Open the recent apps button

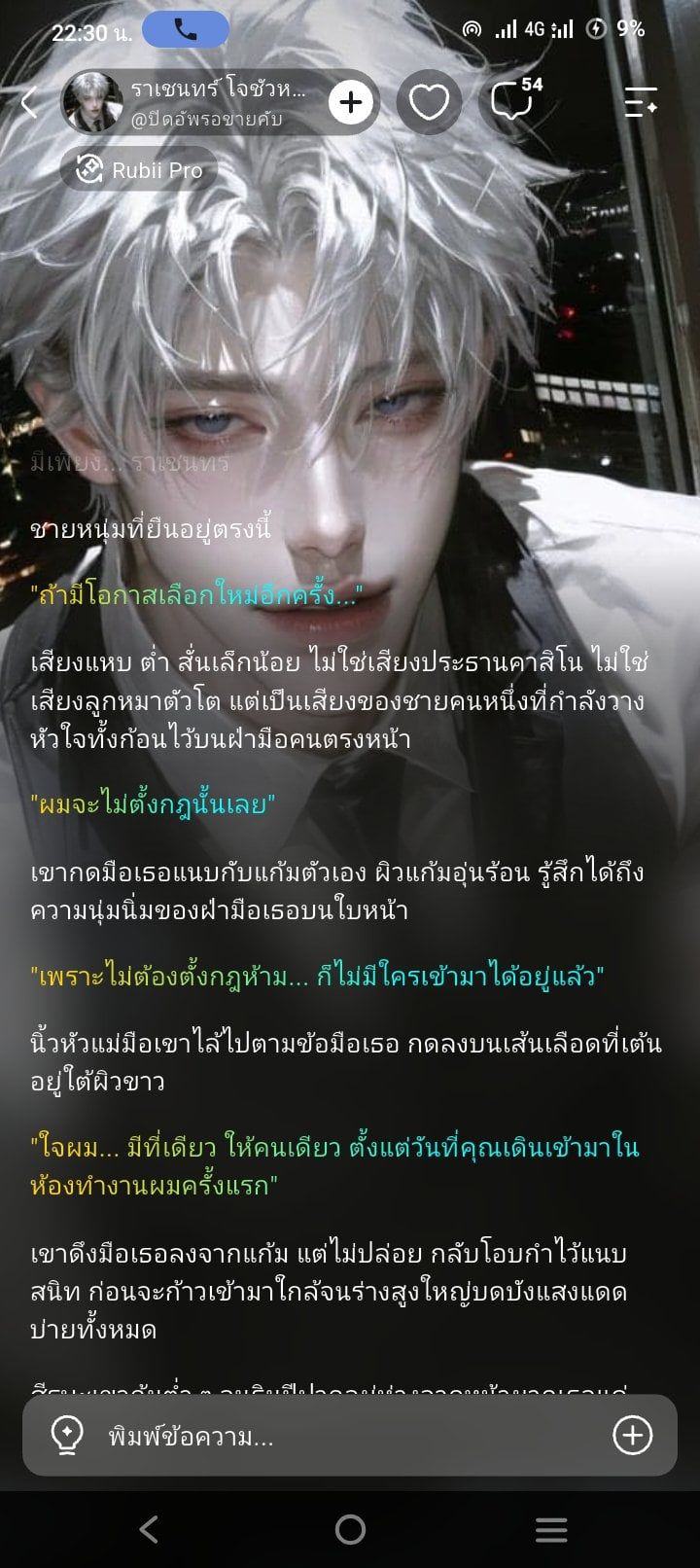click(551, 1529)
